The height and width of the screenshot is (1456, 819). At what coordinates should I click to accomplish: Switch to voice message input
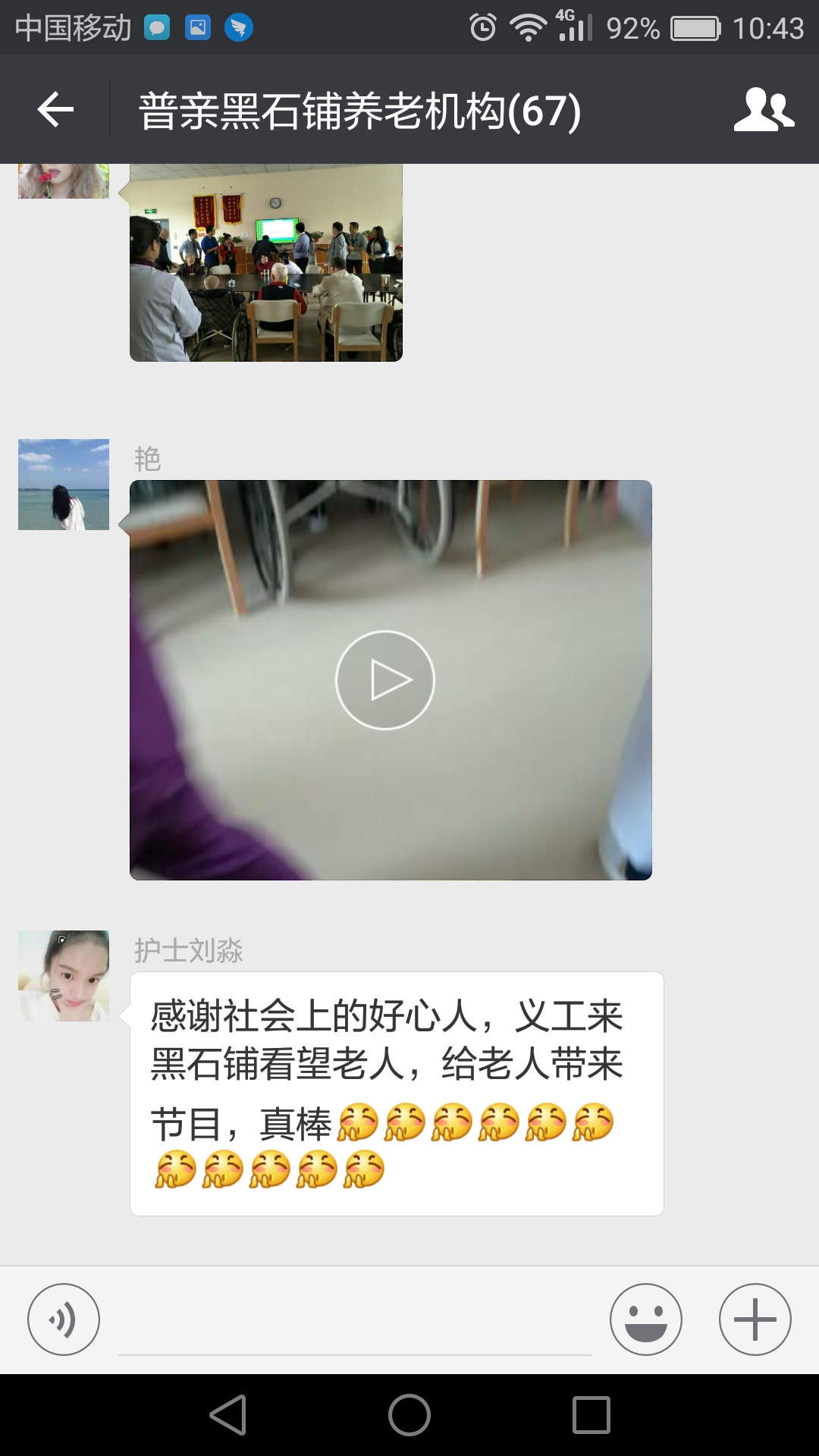tap(64, 1319)
